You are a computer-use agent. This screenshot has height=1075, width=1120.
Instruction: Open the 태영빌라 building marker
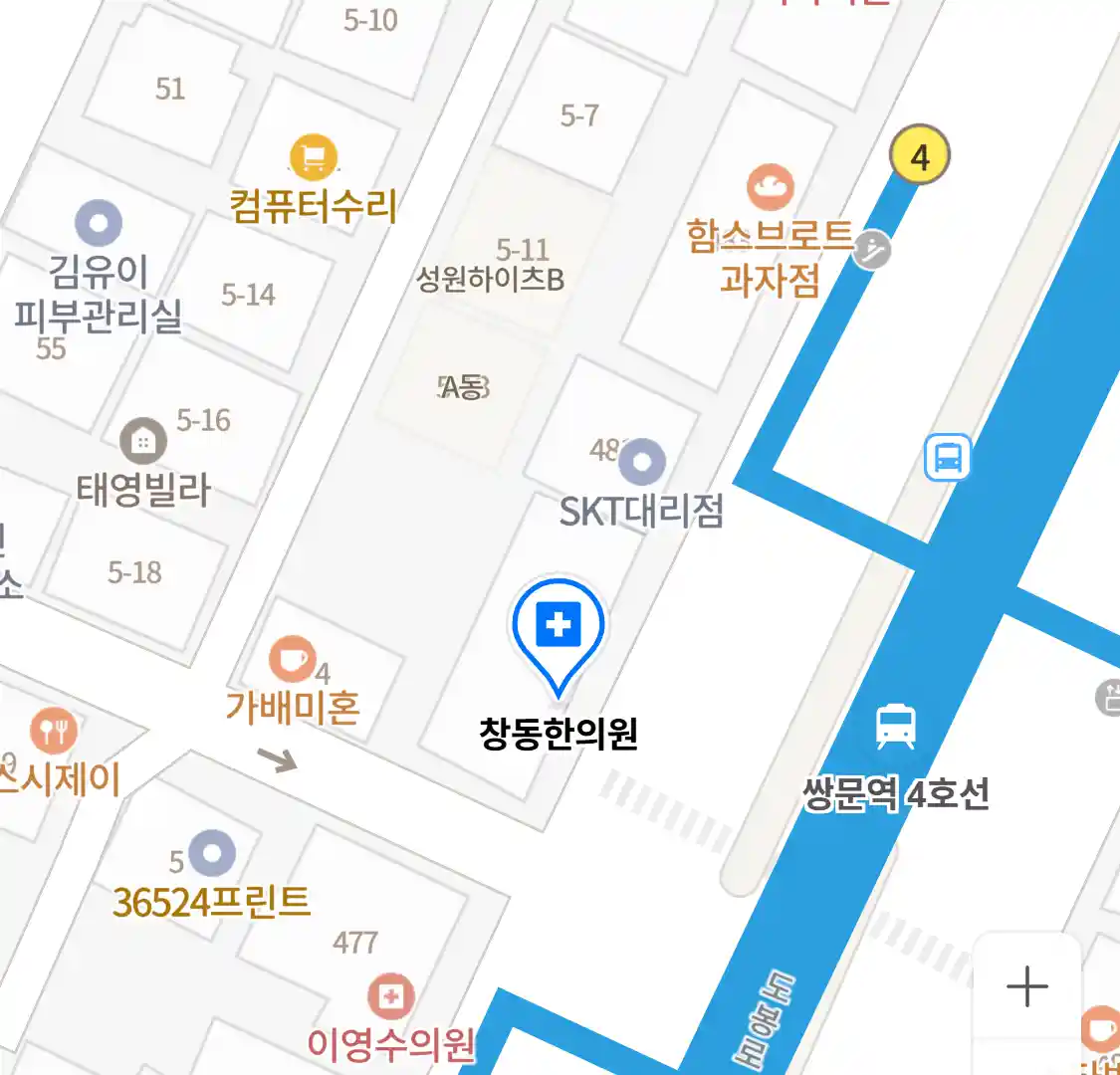coord(143,442)
